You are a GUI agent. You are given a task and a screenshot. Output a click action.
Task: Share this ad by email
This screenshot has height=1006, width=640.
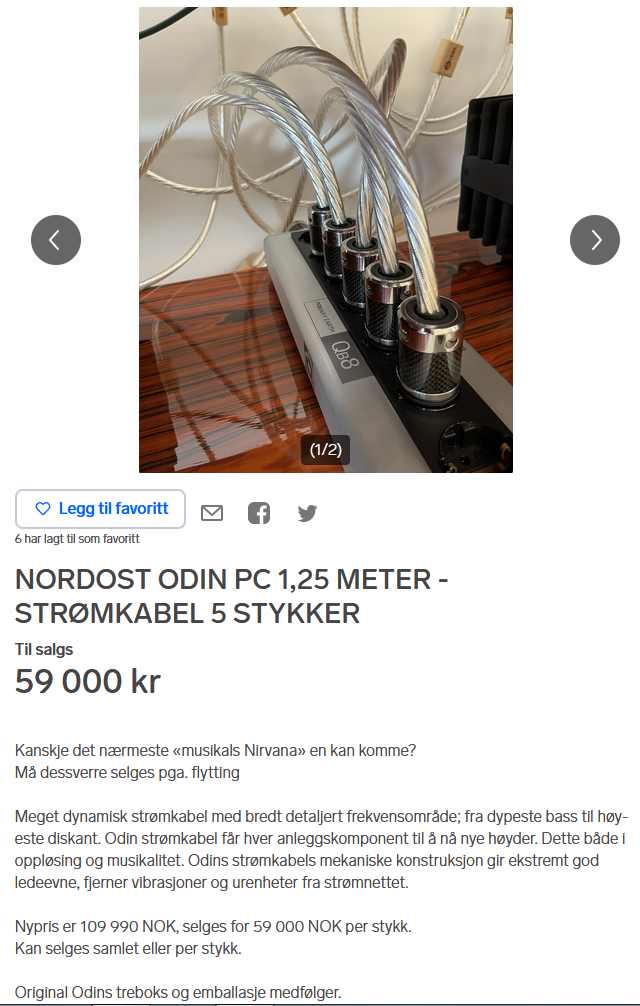(212, 513)
